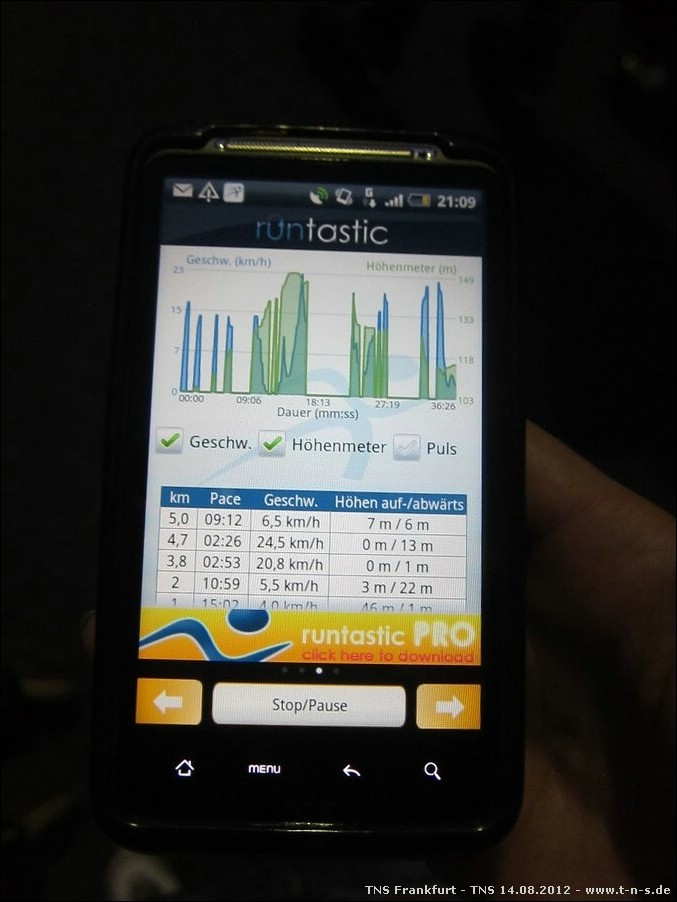Open the runtastic PRO download banner

tap(309, 637)
